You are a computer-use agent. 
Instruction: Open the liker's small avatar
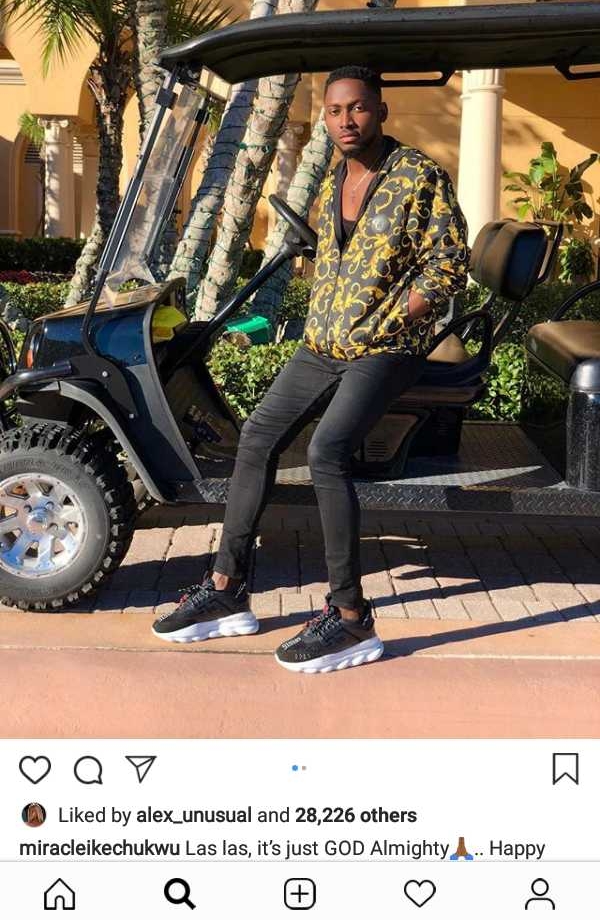click(x=34, y=815)
